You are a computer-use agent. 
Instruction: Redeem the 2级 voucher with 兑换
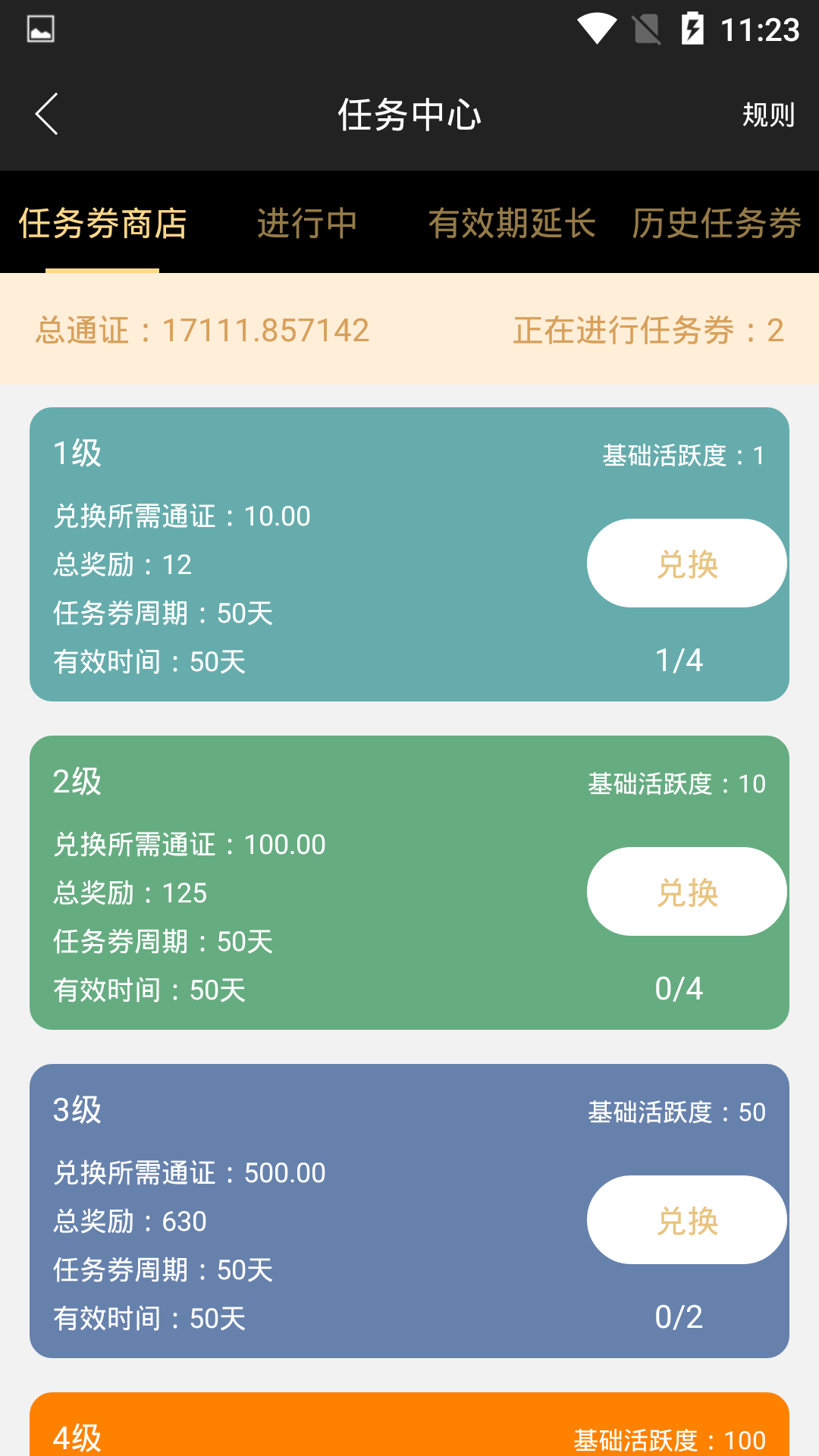click(687, 892)
